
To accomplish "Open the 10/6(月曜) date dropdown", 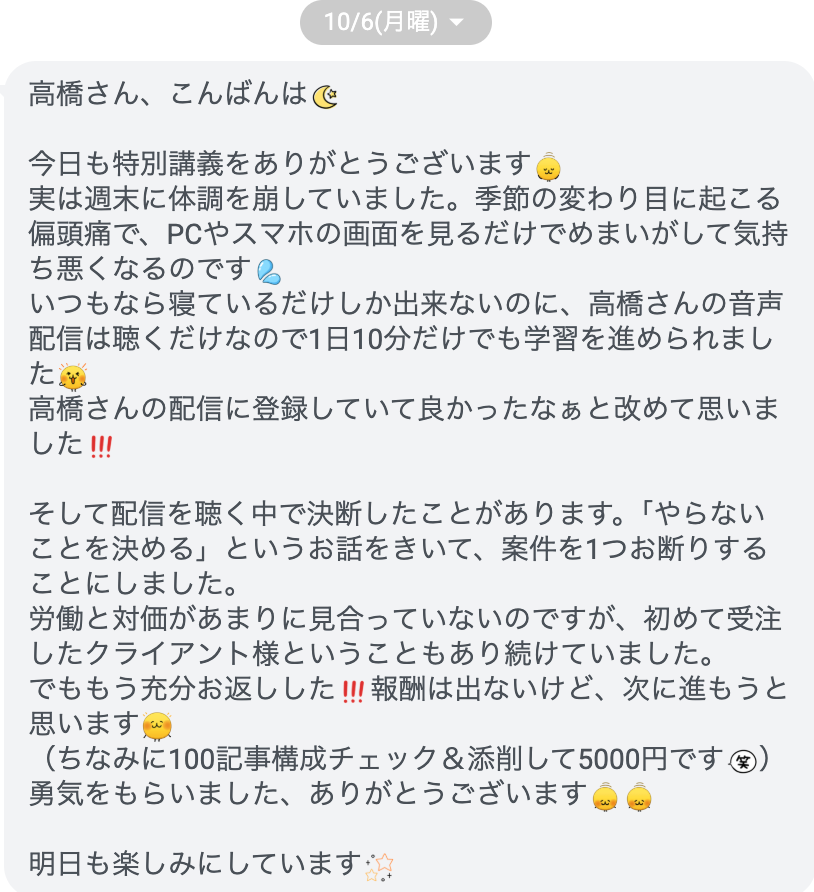I will click(395, 22).
